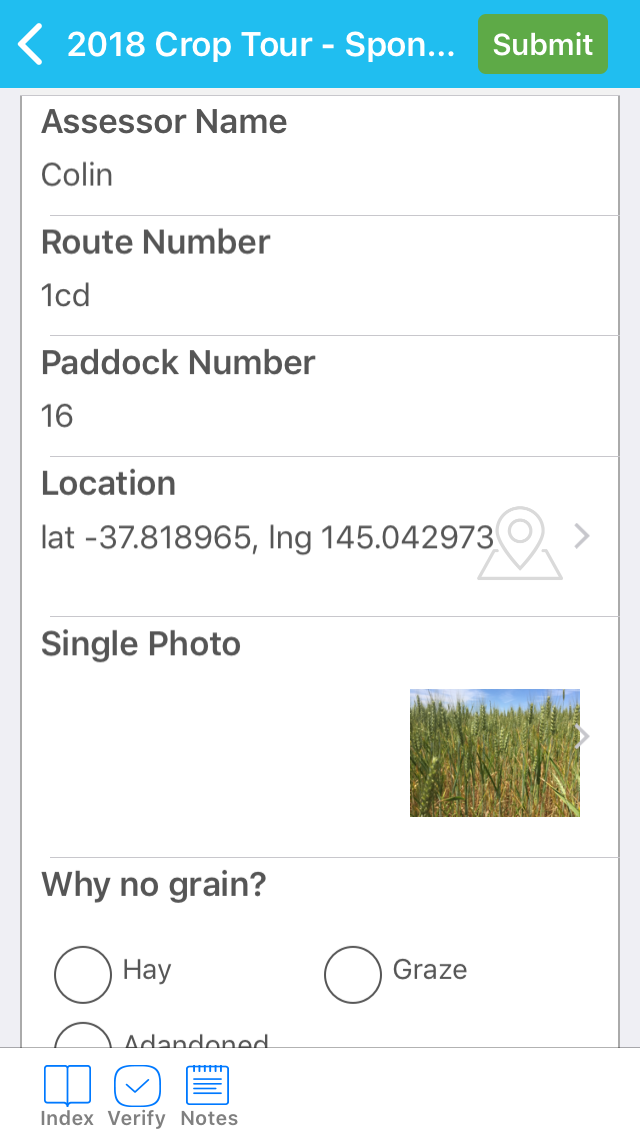Edit the Route Number field
Screen dimensions: 640x1136
[320, 276]
